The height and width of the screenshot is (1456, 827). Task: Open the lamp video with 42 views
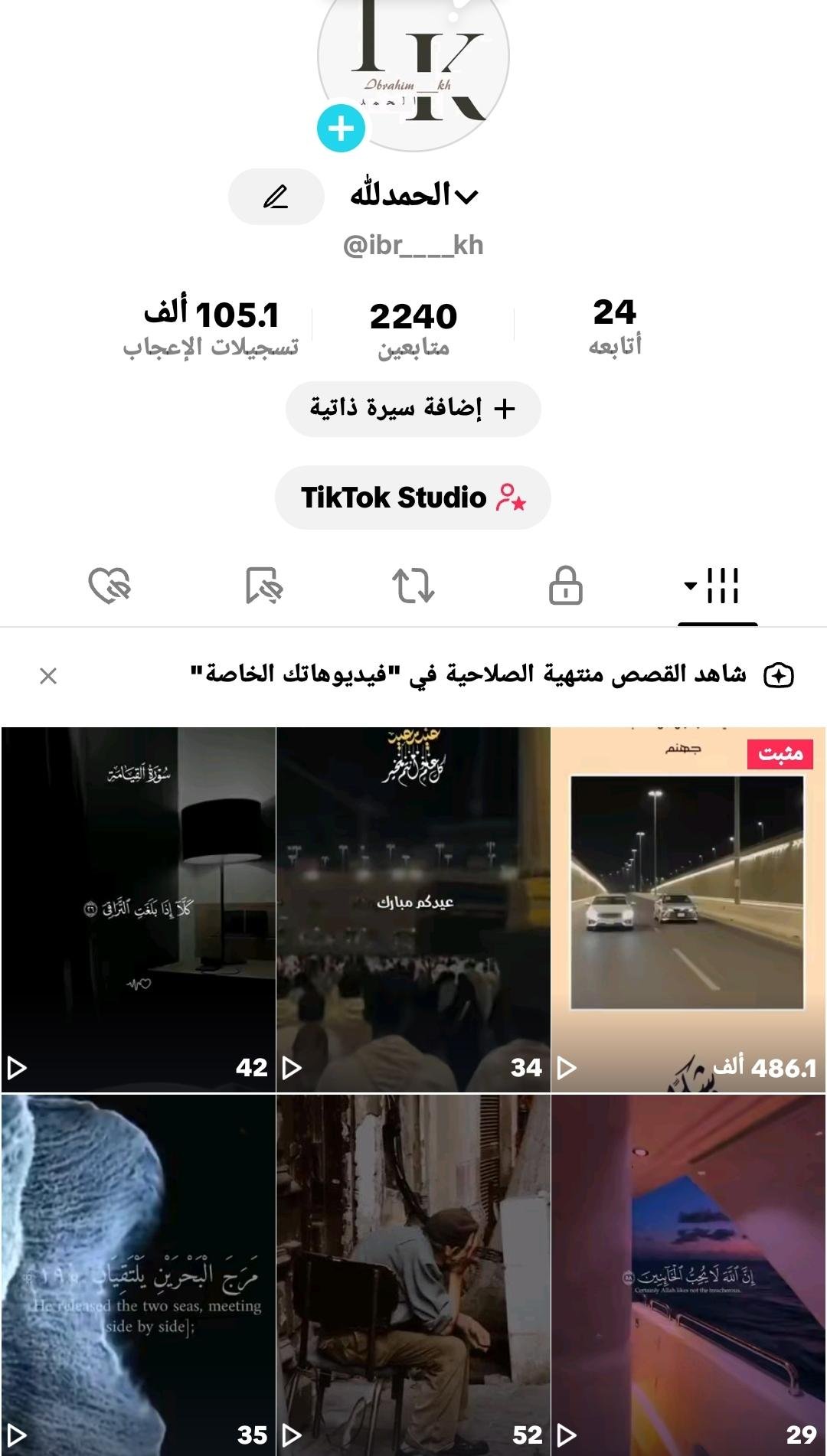pyautogui.click(x=138, y=909)
